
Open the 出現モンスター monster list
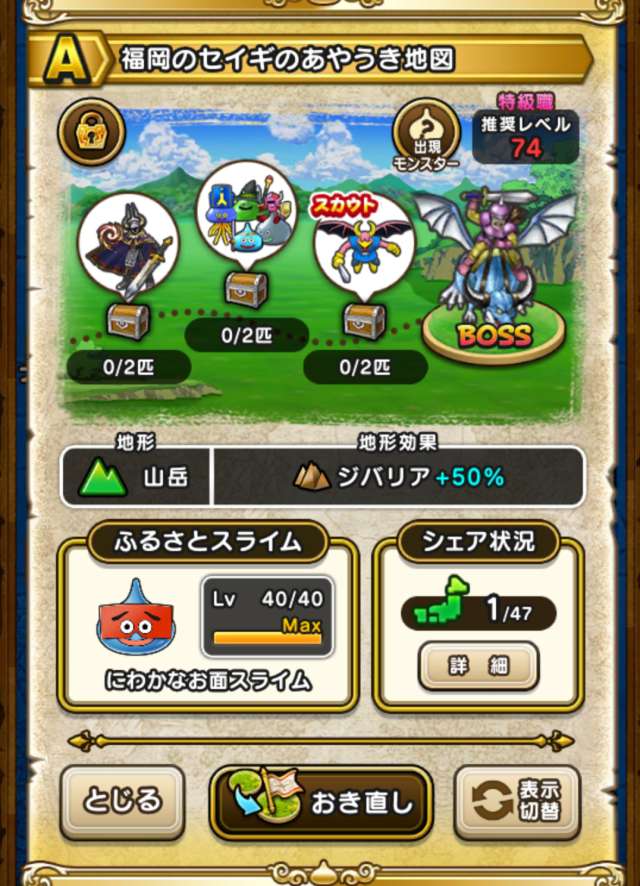tap(425, 132)
